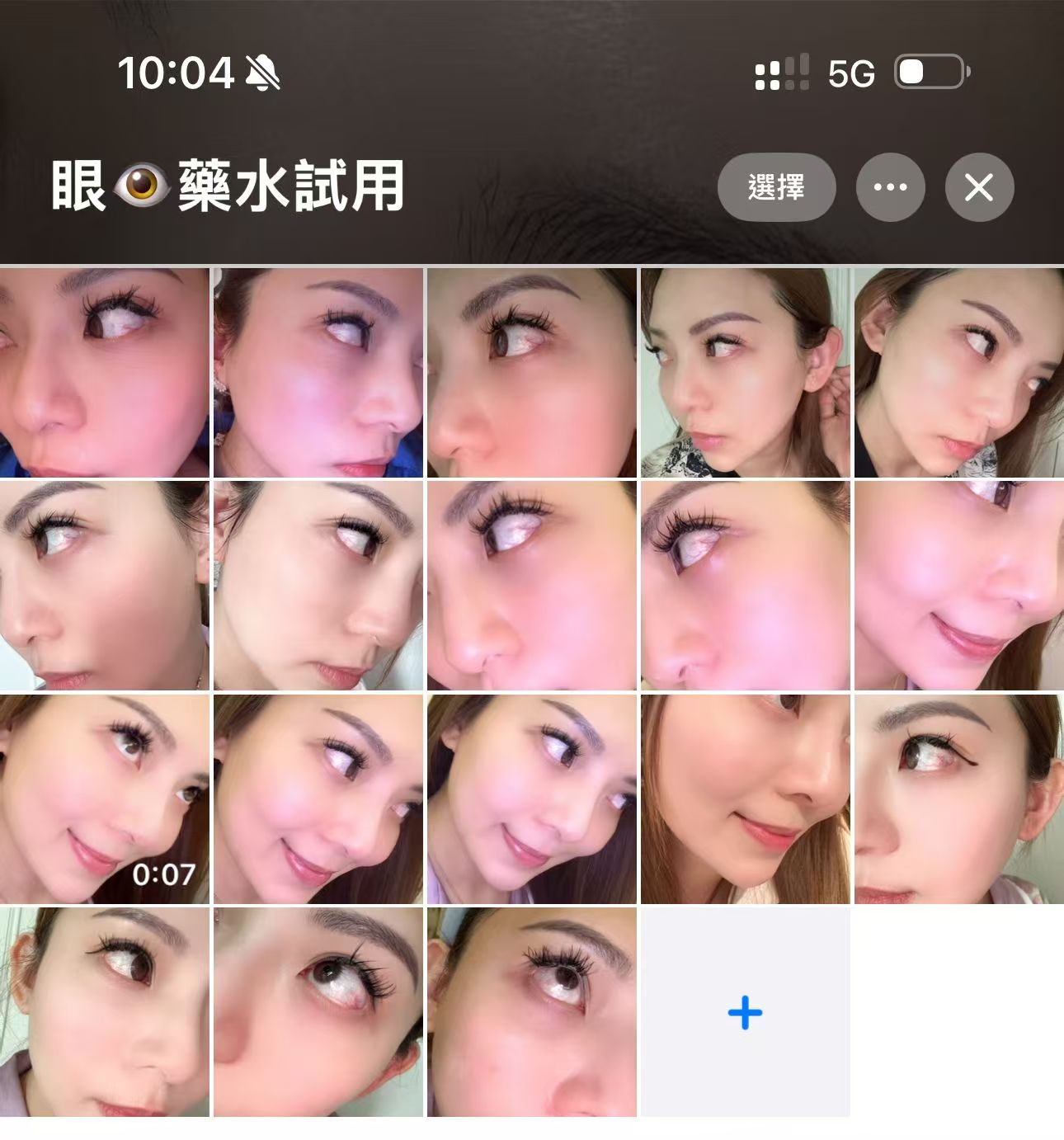
Task: Close the album with the X button
Action: pos(979,187)
